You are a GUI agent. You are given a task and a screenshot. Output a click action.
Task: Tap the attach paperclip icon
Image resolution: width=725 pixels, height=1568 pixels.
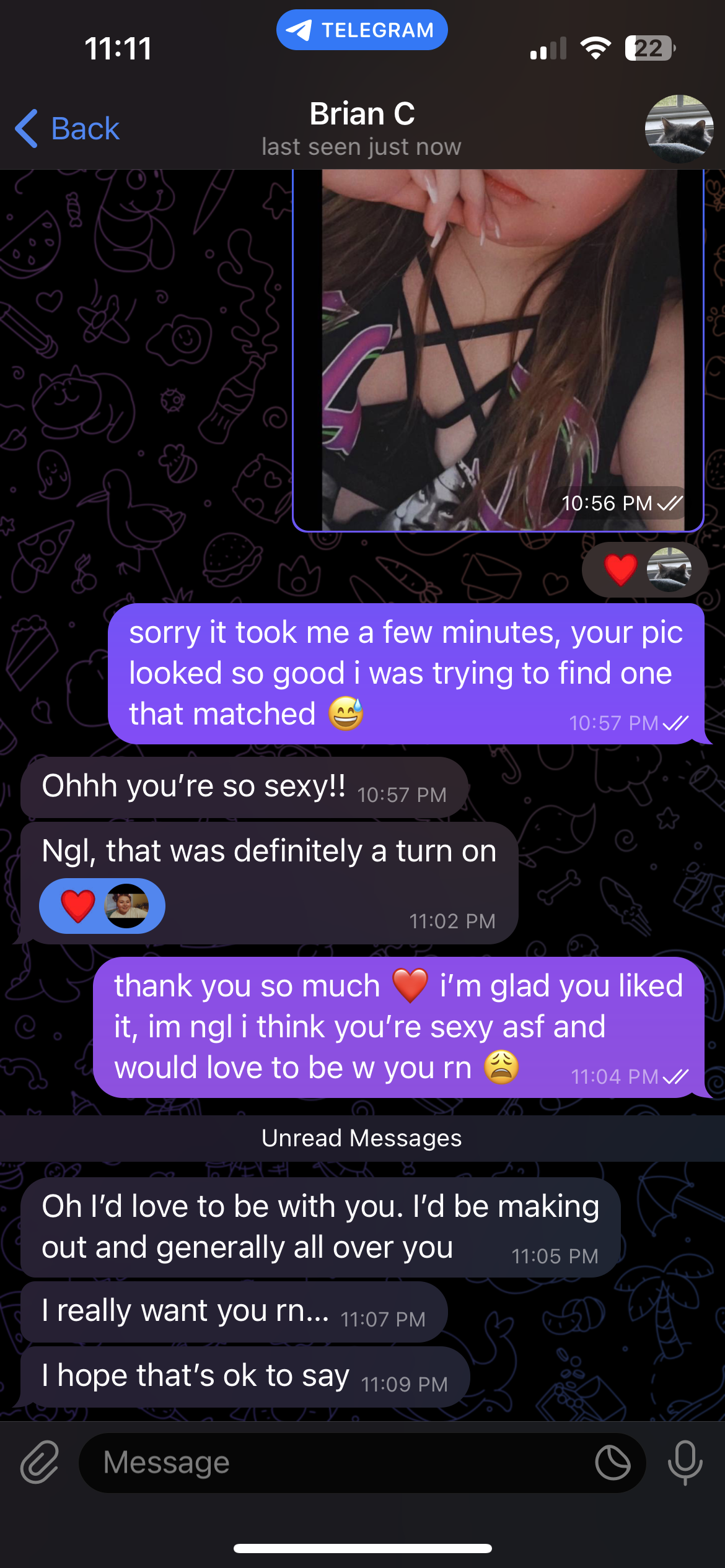coord(40,1463)
